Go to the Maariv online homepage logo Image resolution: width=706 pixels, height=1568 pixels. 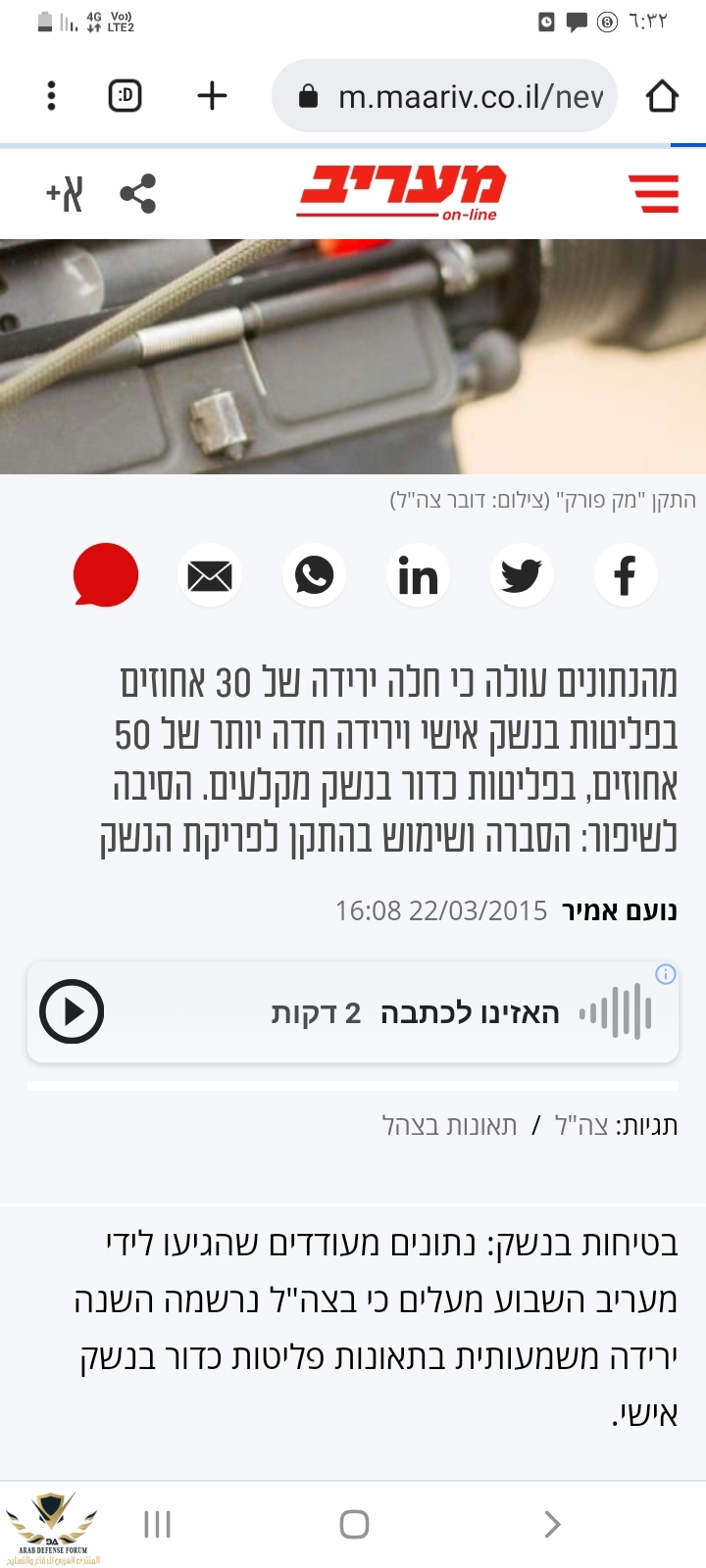[x=403, y=192]
